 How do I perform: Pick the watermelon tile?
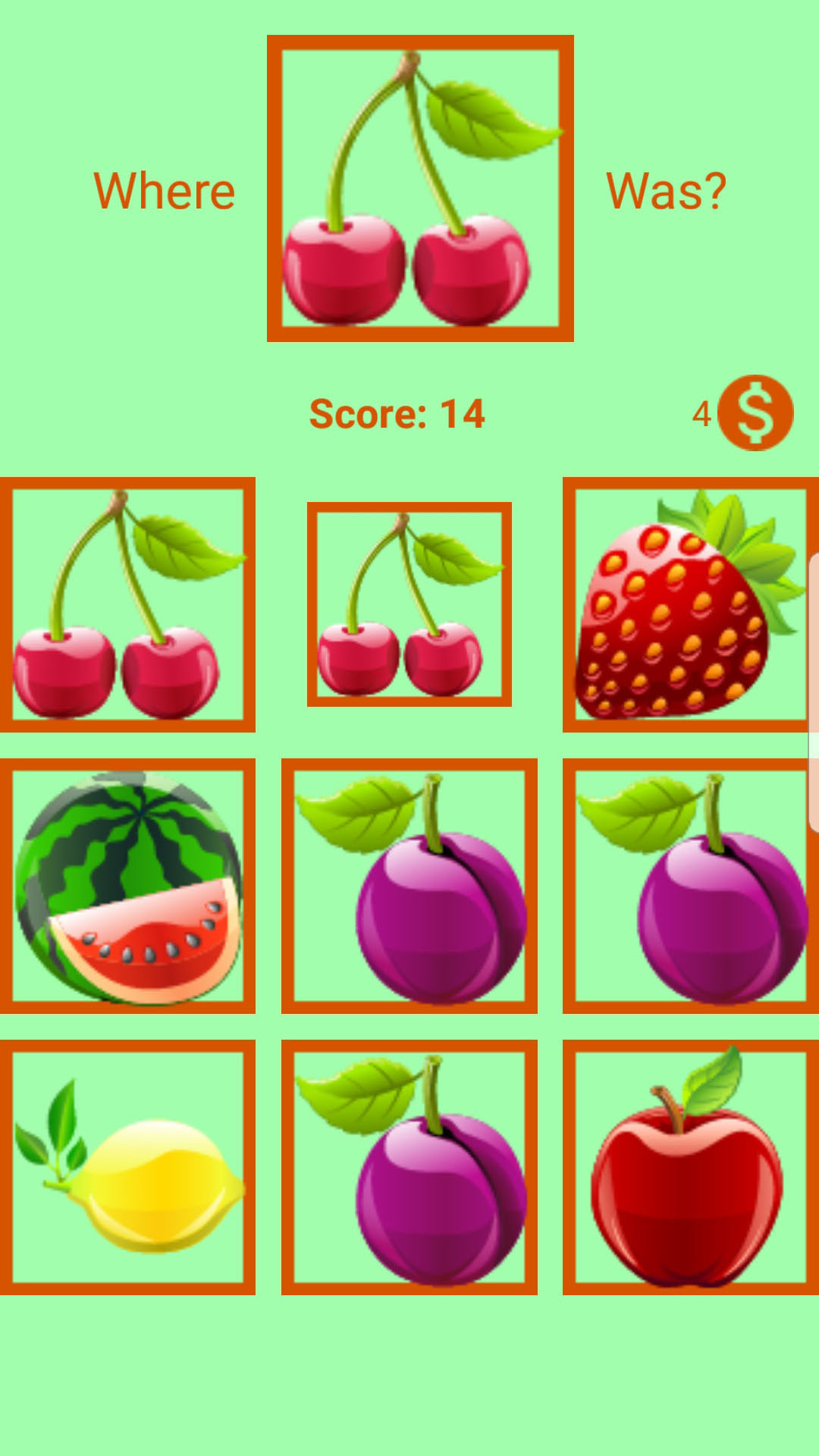click(x=129, y=887)
